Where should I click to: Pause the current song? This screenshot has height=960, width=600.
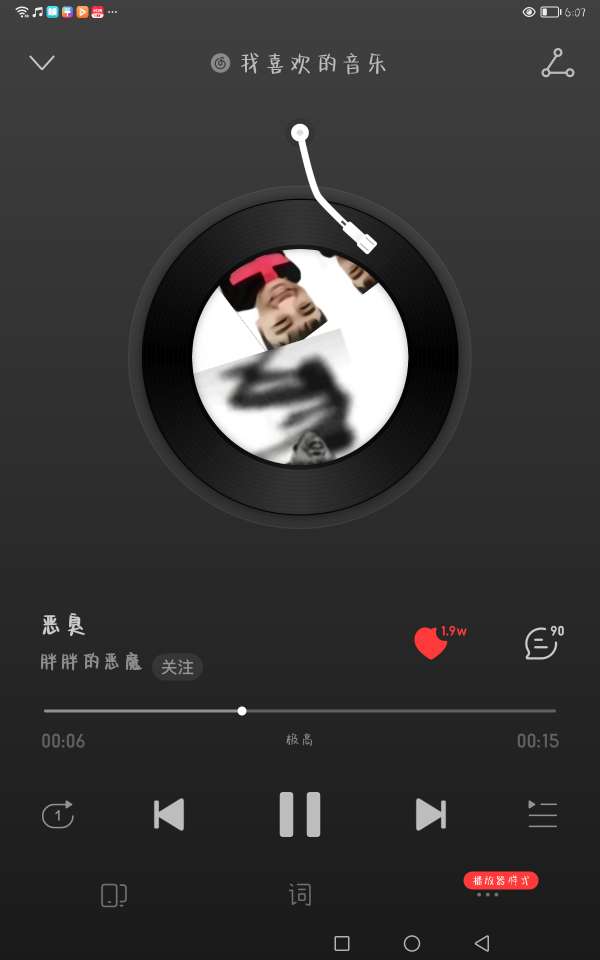point(300,814)
